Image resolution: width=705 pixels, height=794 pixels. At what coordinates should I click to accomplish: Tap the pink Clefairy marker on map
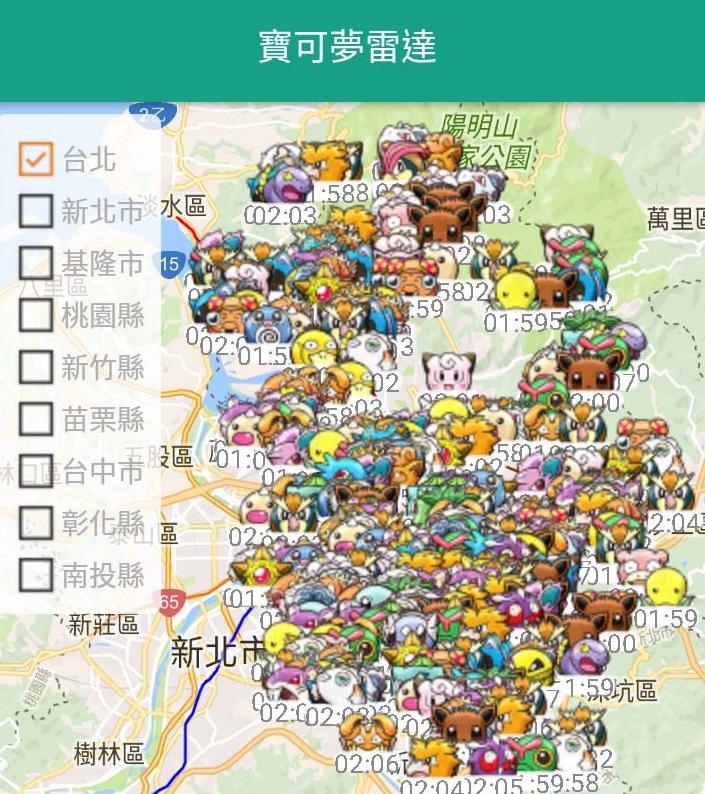446,372
